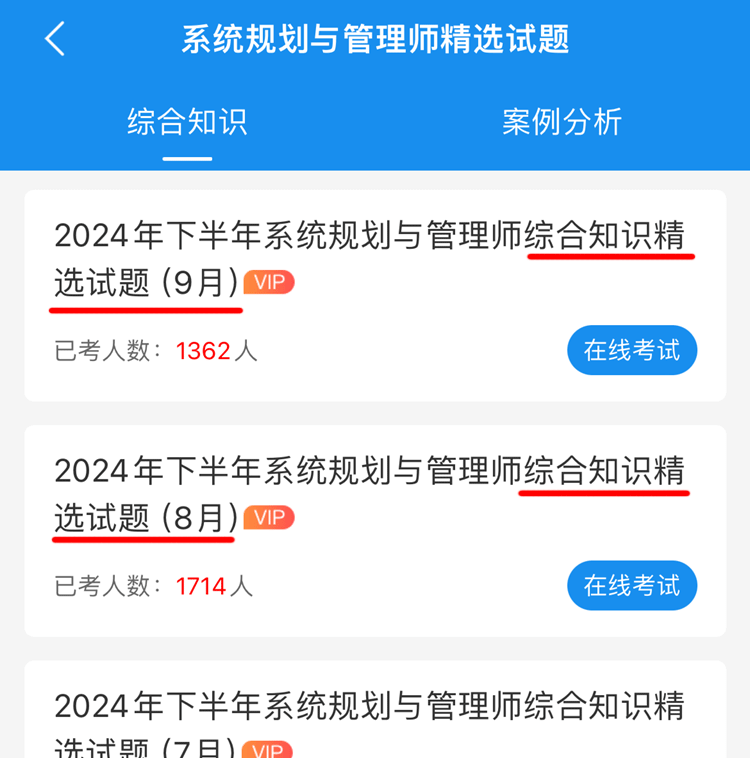Go back using the top-left arrow
Viewport: 750px width, 758px height.
[x=55, y=40]
